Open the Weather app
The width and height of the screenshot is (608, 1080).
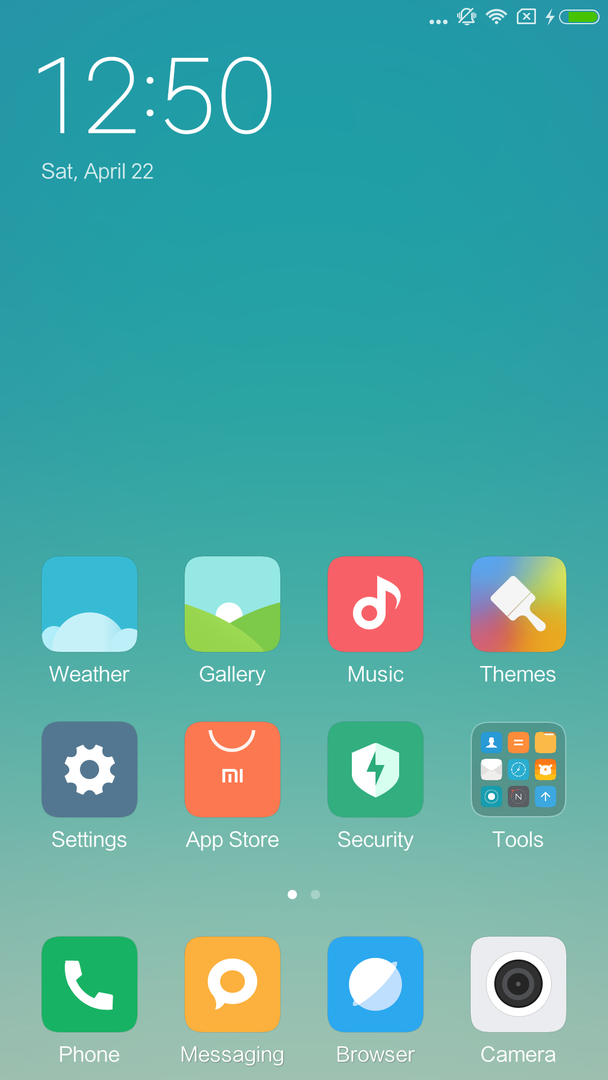click(x=89, y=604)
